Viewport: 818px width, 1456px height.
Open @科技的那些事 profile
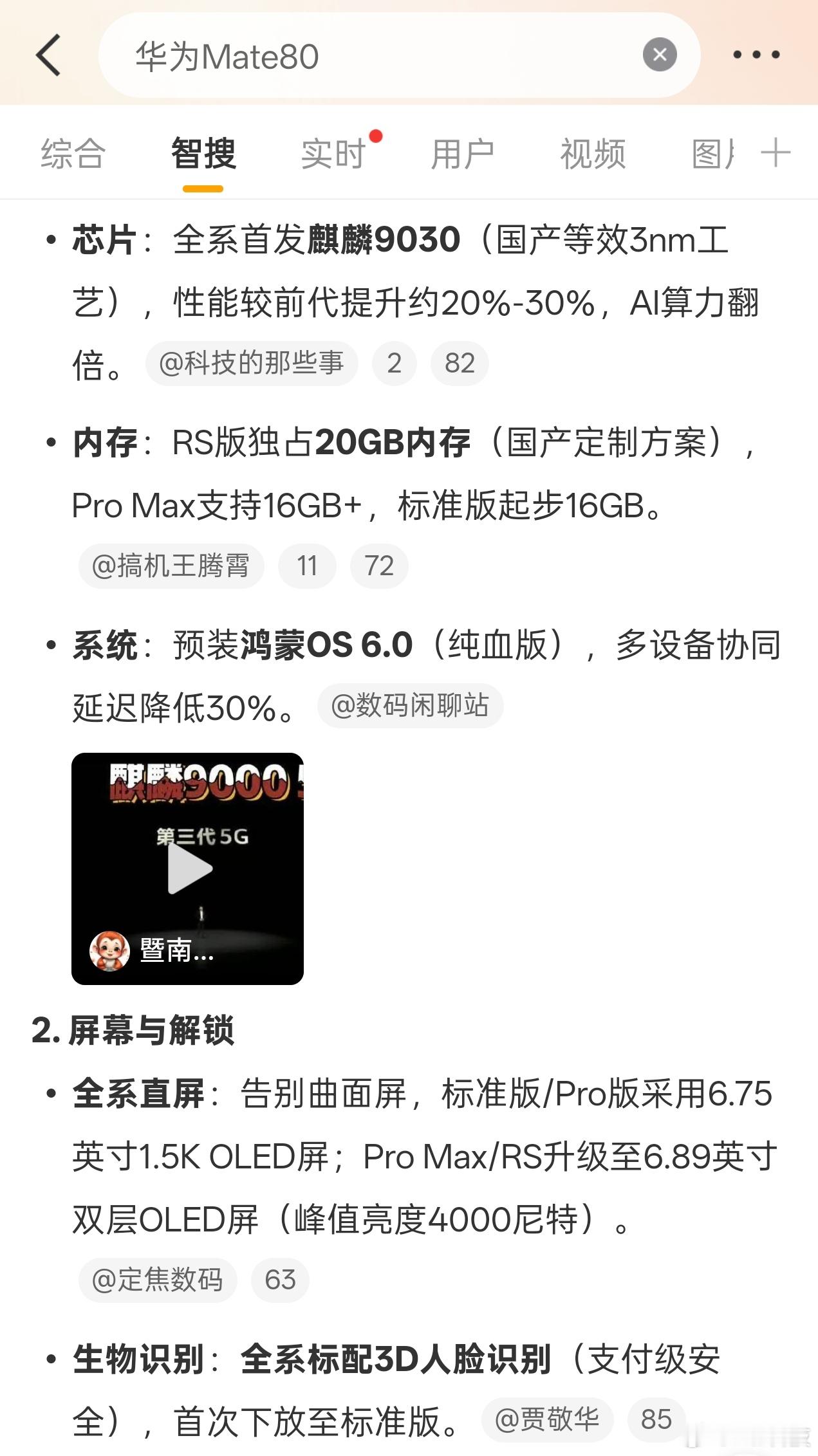point(251,363)
